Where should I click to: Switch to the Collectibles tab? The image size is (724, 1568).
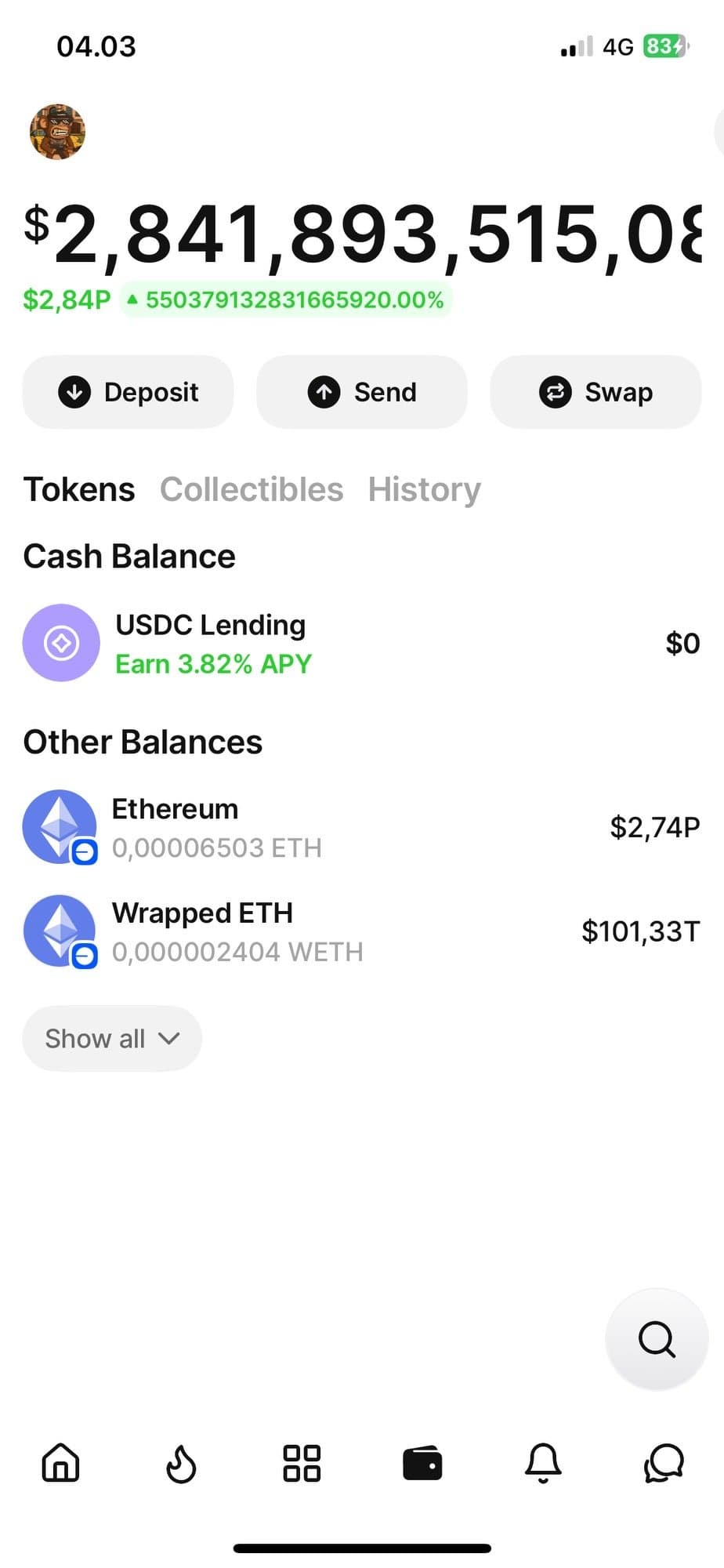251,490
